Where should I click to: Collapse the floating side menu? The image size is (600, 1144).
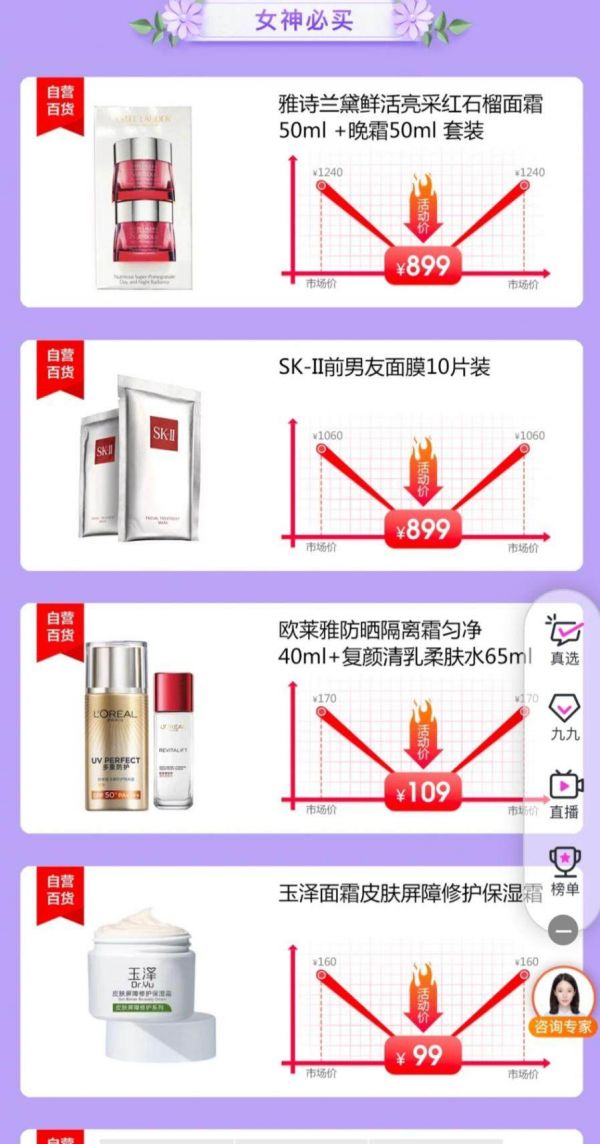pos(564,931)
